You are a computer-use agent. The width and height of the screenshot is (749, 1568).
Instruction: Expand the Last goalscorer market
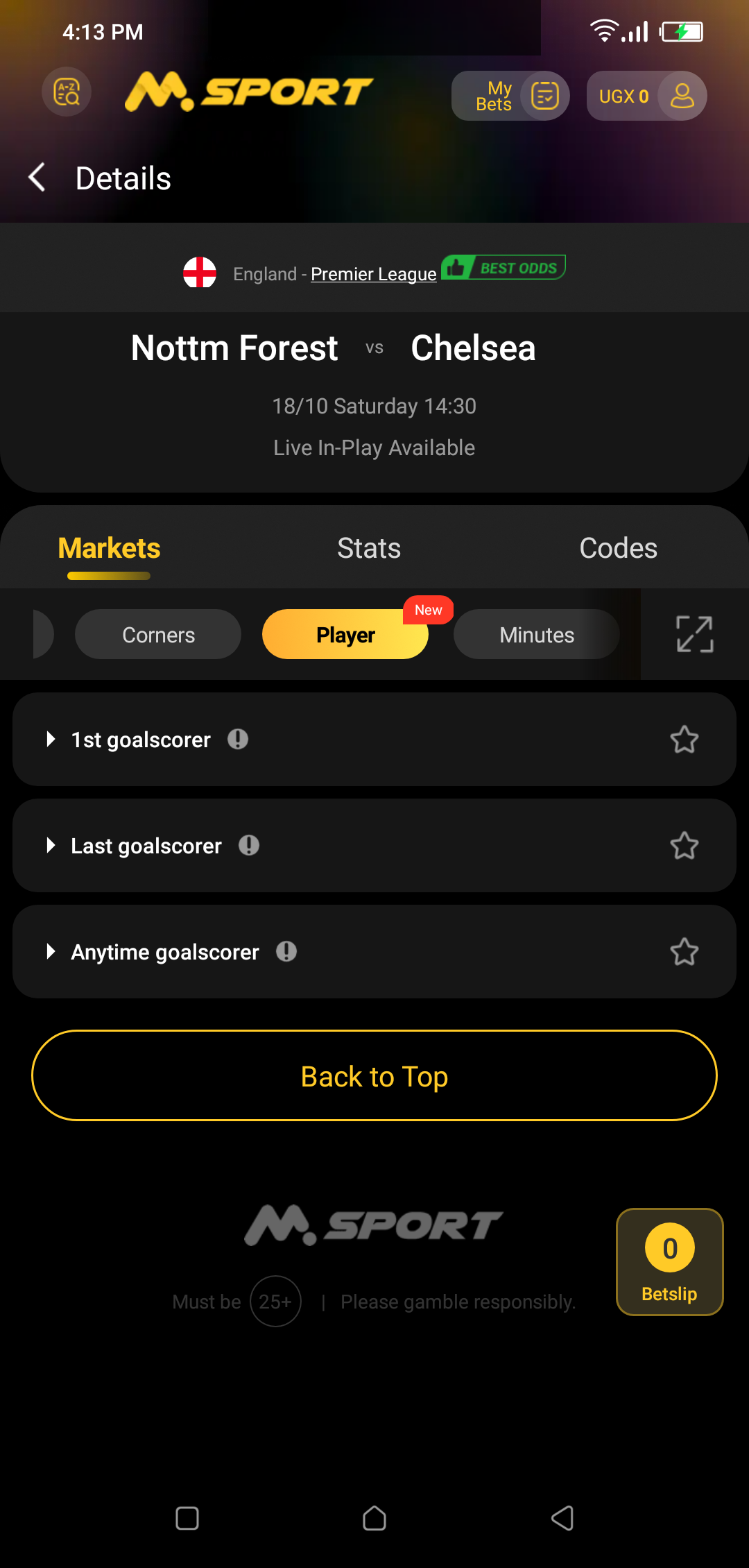[146, 846]
